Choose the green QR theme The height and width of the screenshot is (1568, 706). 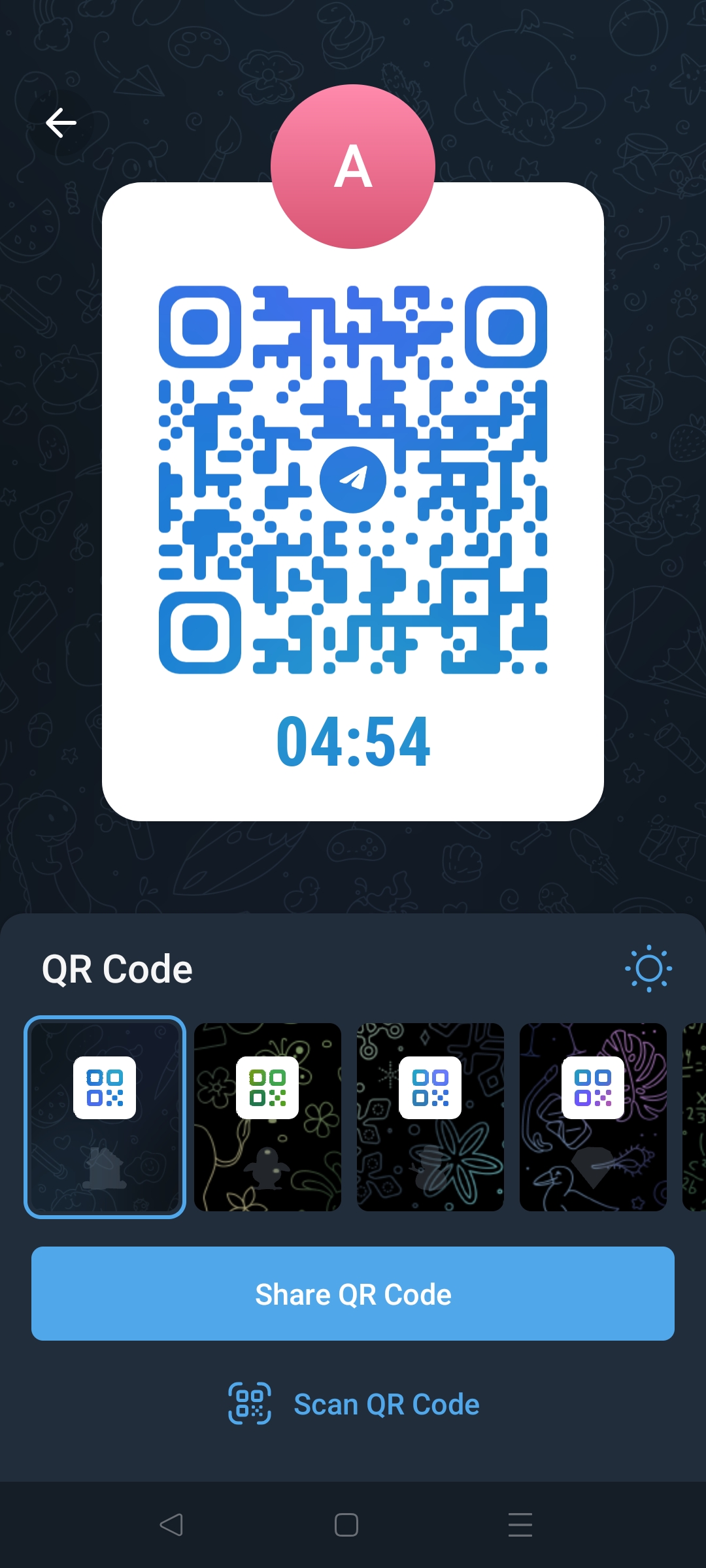[x=267, y=1117]
